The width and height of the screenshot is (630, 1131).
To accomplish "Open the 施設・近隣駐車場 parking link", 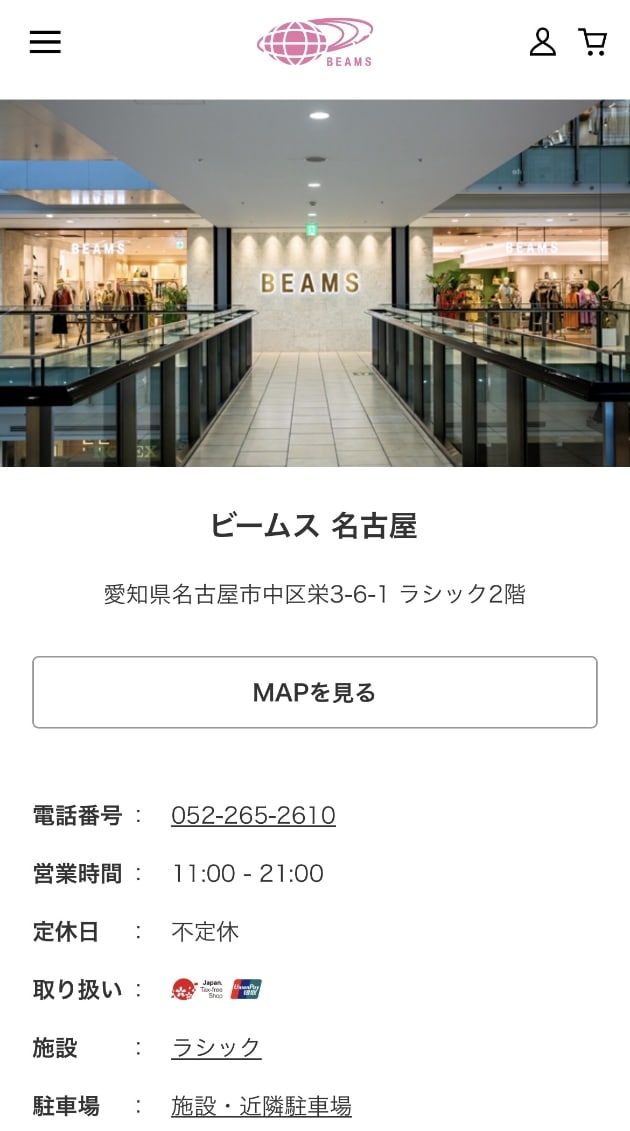I will point(261,1106).
